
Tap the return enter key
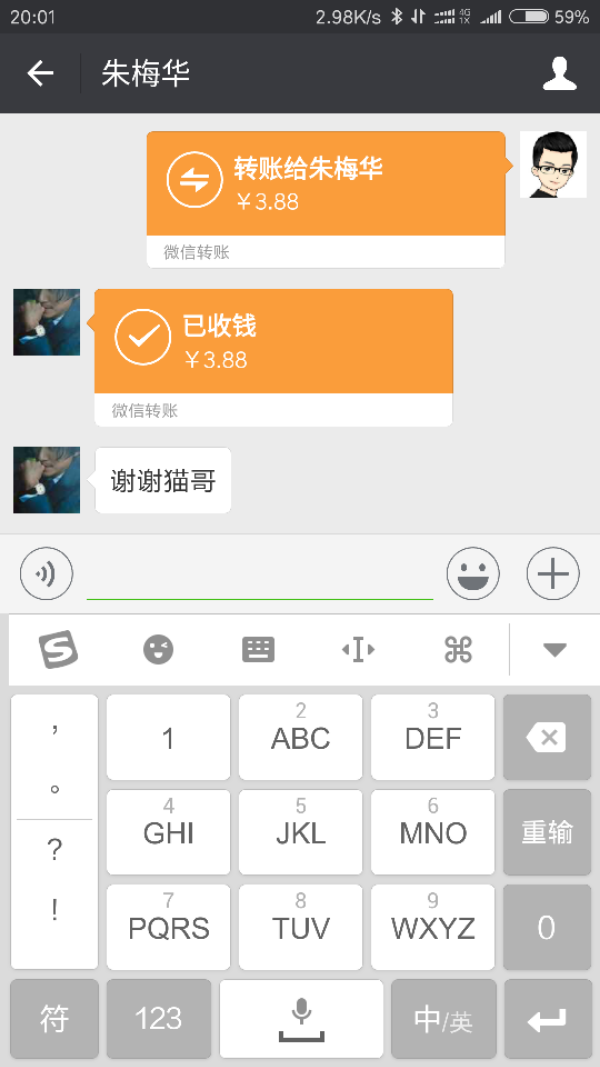547,1019
